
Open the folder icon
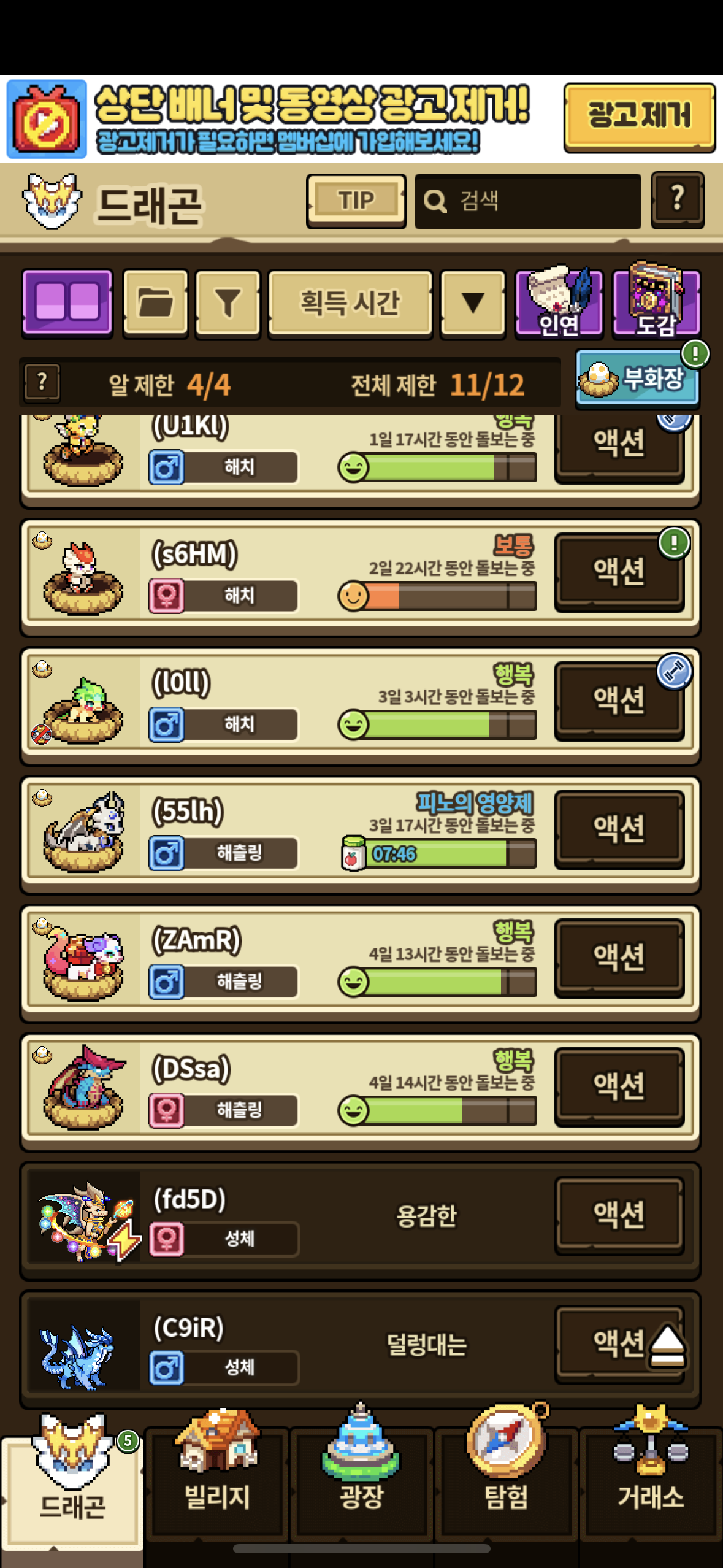(x=155, y=302)
